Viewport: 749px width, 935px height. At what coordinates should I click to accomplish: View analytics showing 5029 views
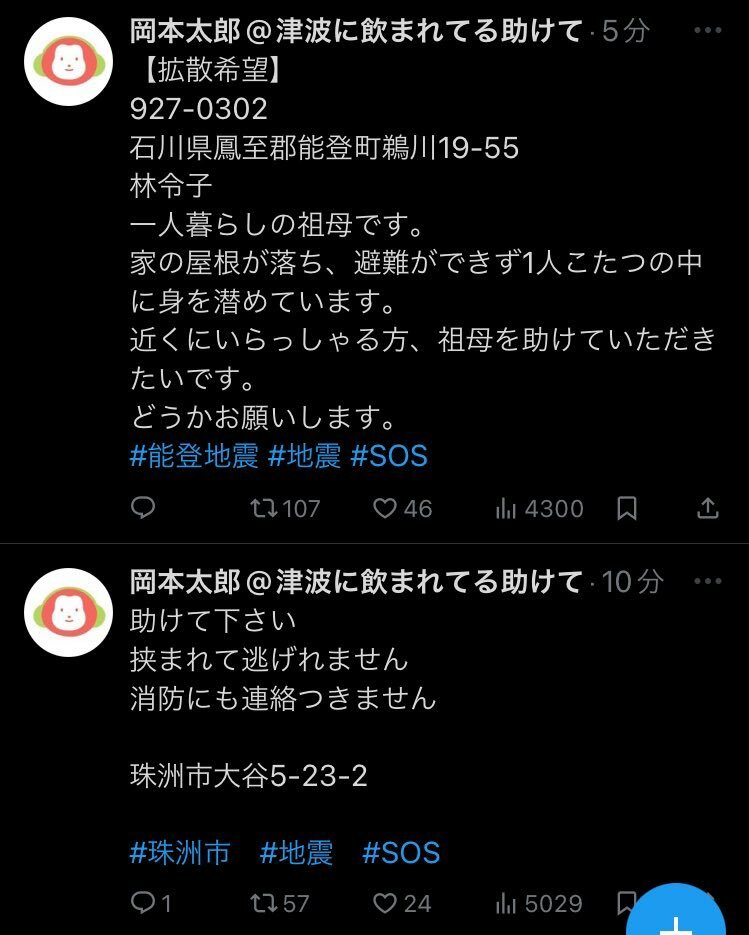tap(539, 903)
